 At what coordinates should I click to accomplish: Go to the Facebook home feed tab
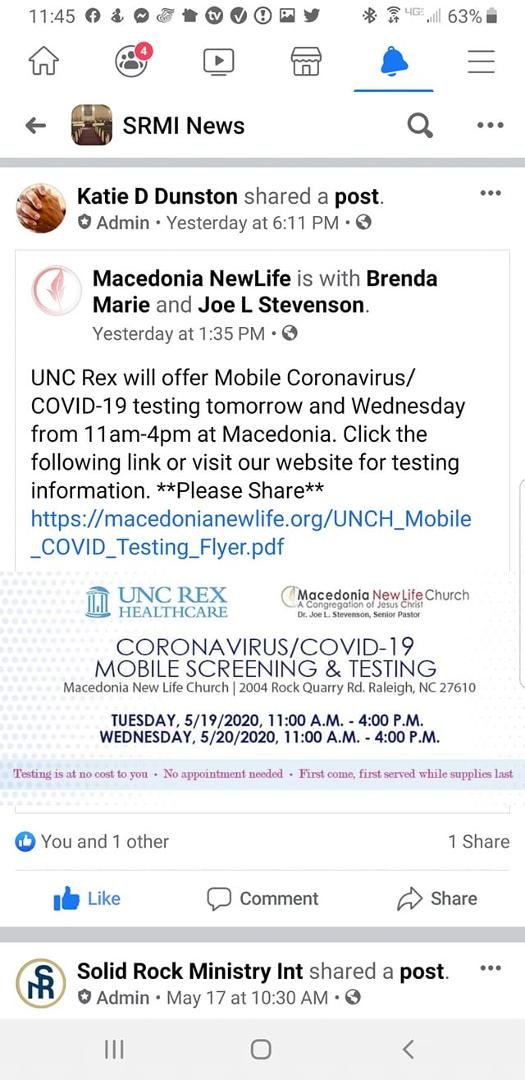(43, 62)
